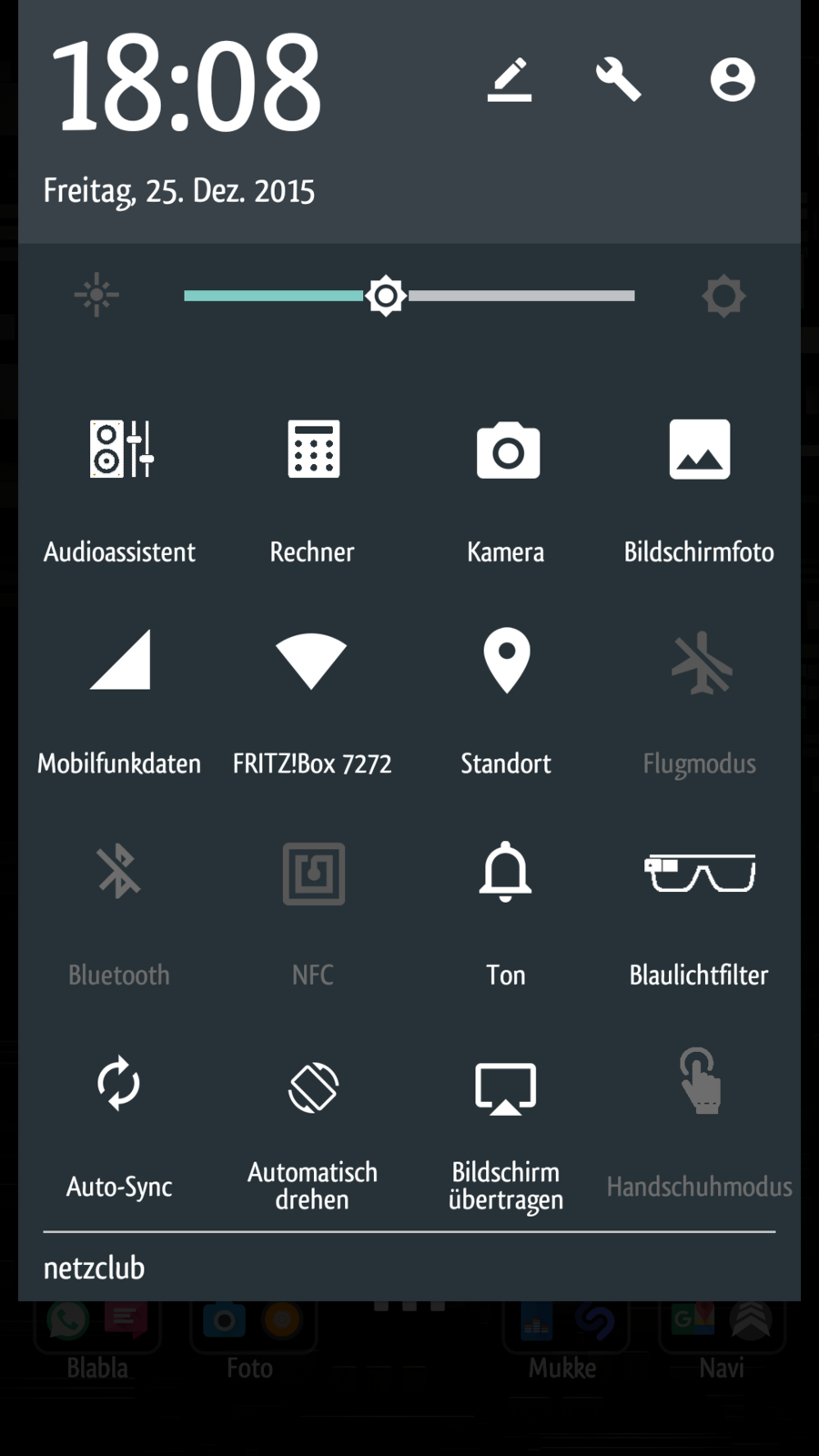This screenshot has width=819, height=1456.
Task: Edit the quick settings tiles
Action: click(509, 80)
